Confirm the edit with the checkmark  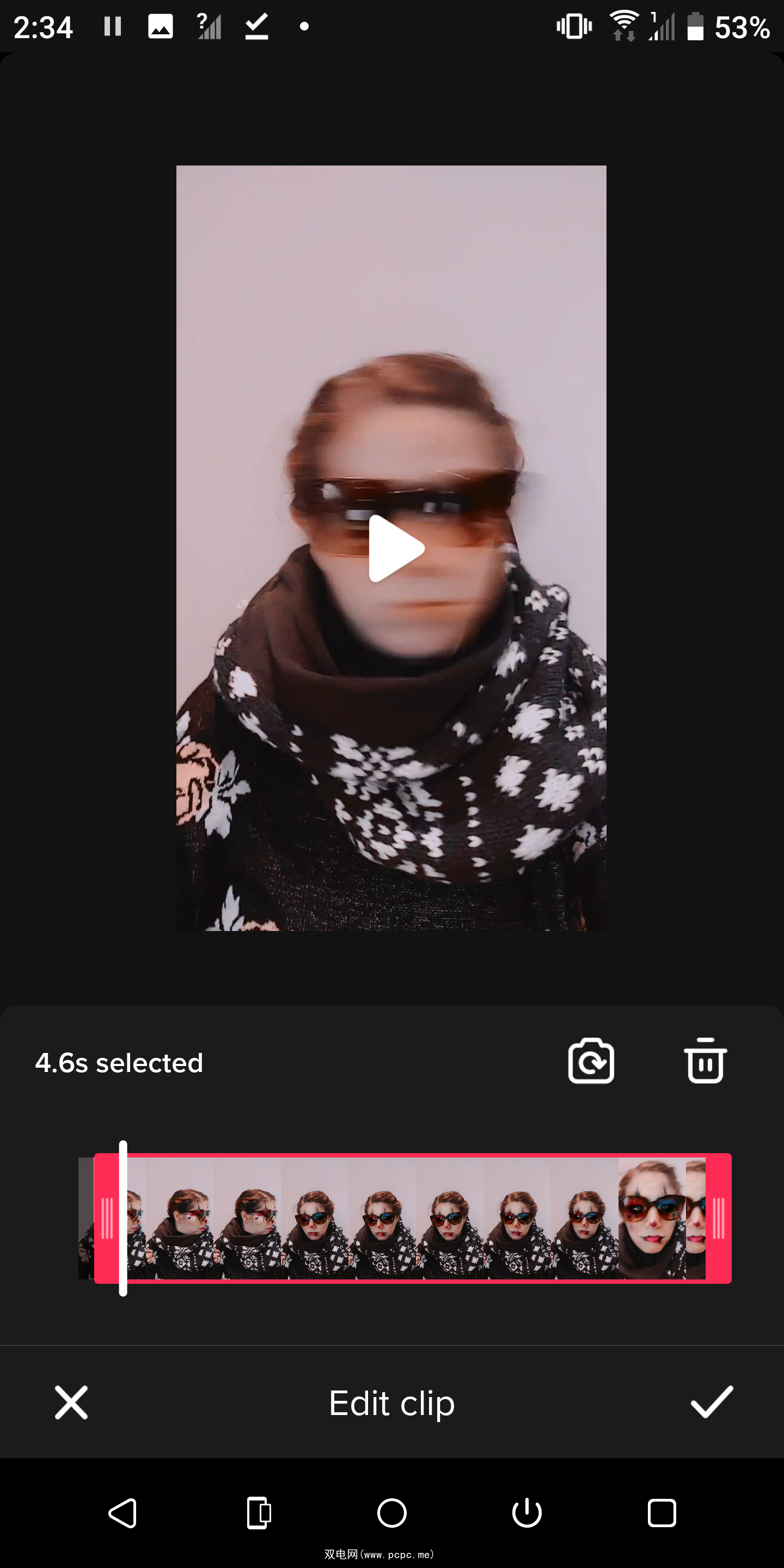click(711, 1402)
